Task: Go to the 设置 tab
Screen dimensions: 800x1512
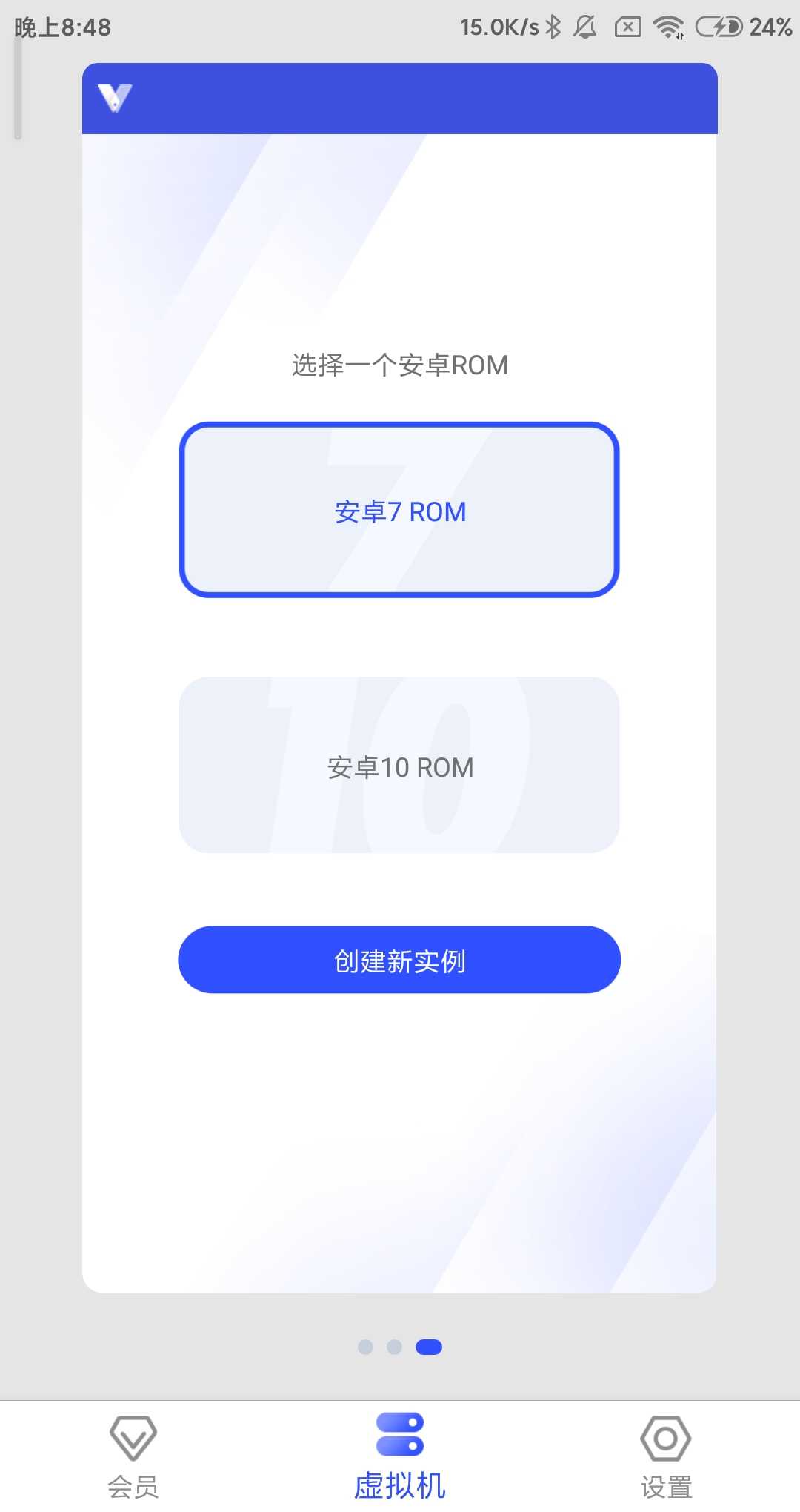Action: [x=666, y=1456]
